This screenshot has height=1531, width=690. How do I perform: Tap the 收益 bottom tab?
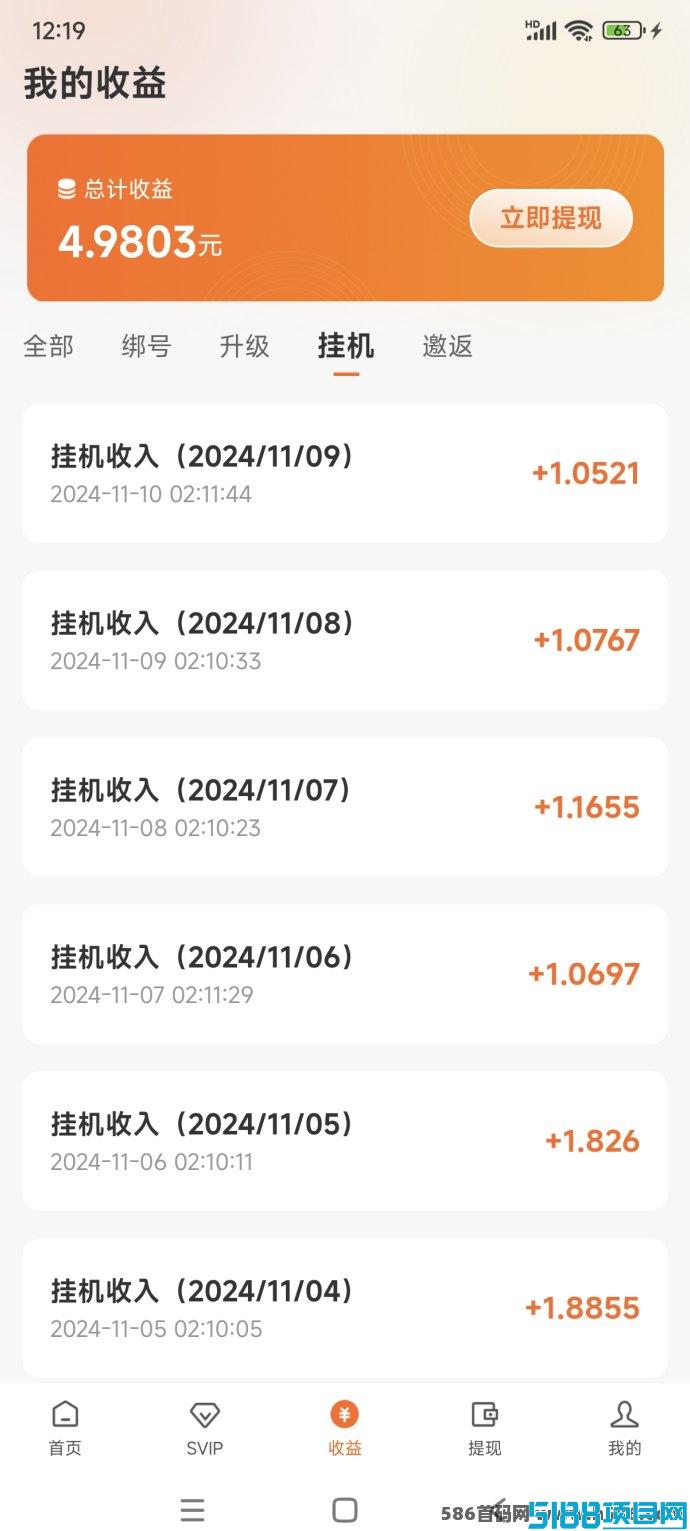345,1428
